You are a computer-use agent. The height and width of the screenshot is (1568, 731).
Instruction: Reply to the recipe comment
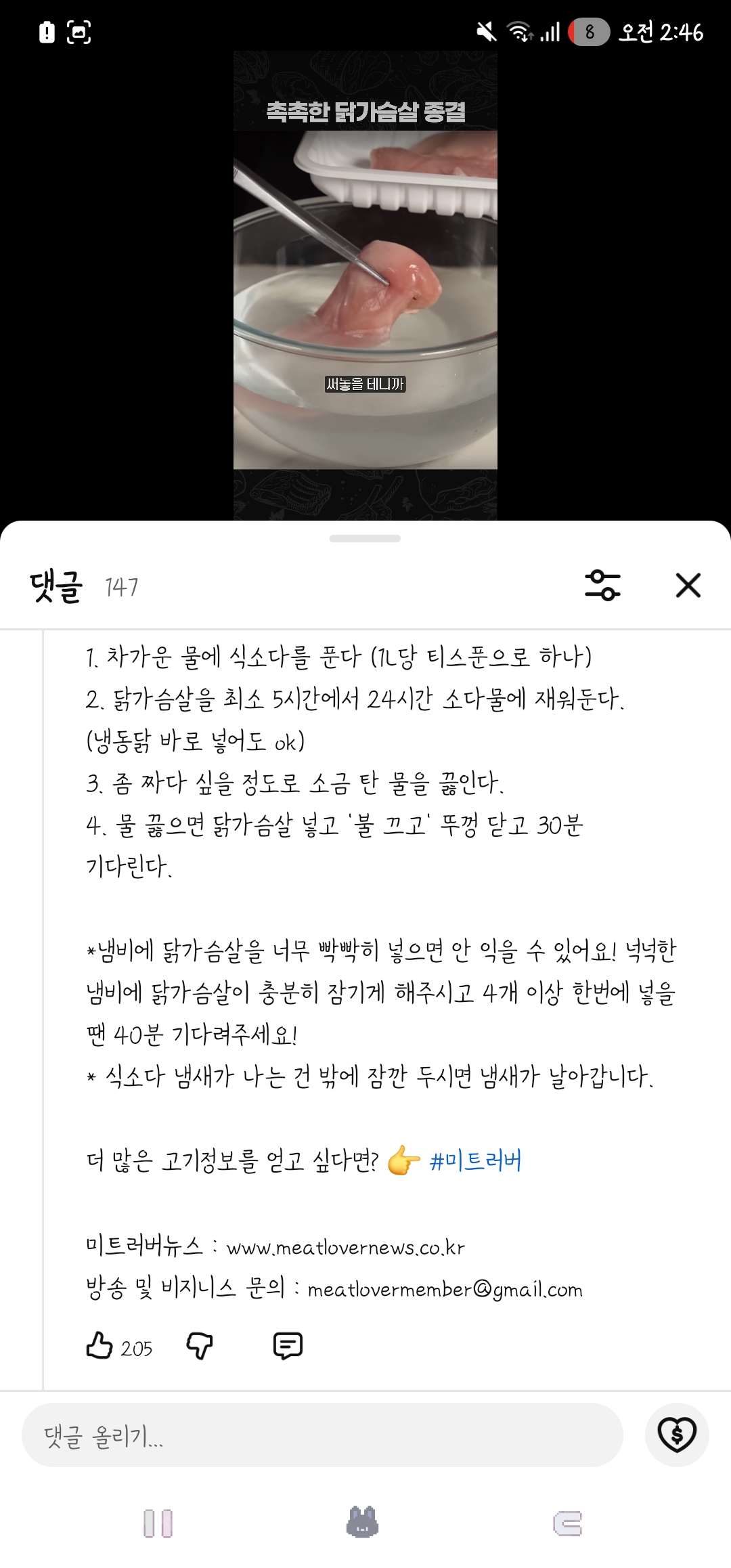tap(288, 1346)
